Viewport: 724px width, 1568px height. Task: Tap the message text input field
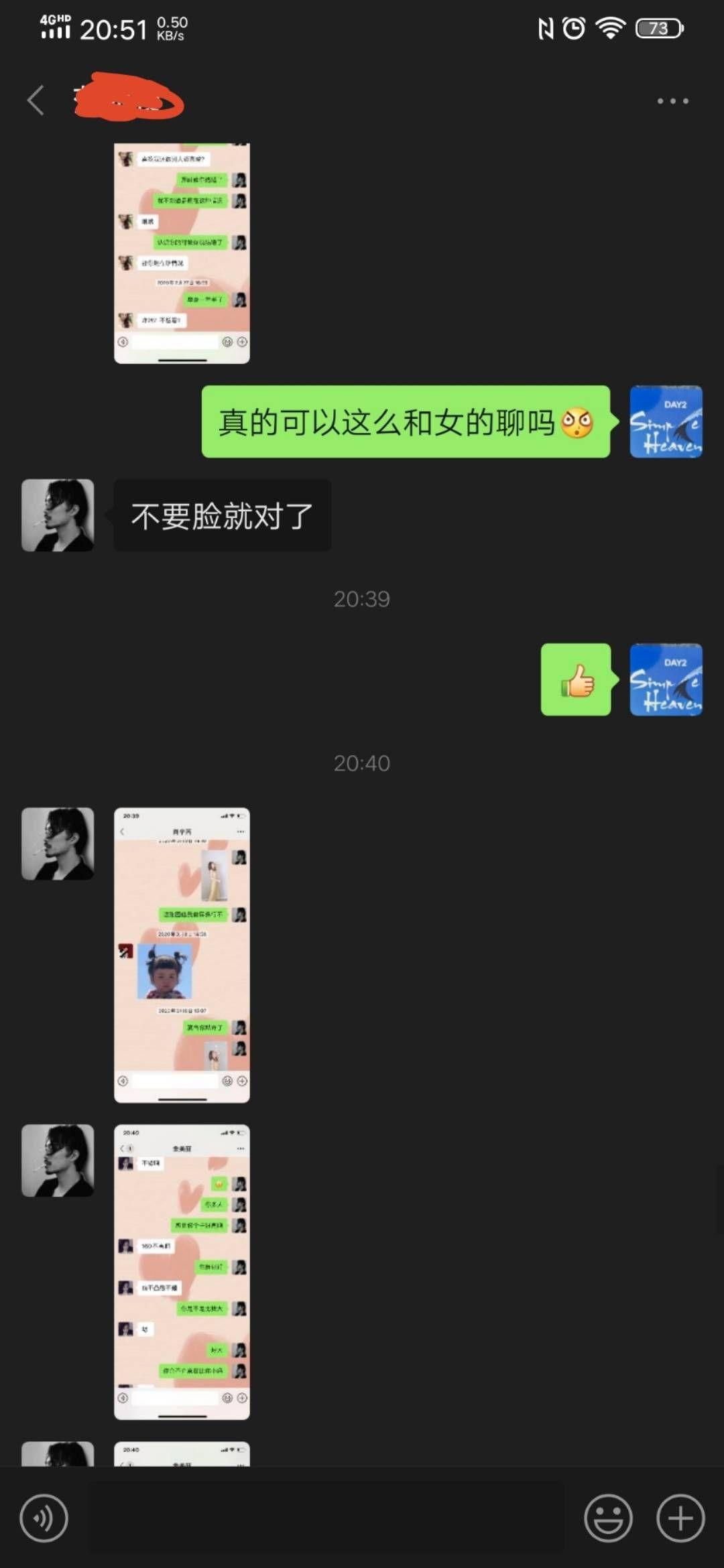(326, 1518)
